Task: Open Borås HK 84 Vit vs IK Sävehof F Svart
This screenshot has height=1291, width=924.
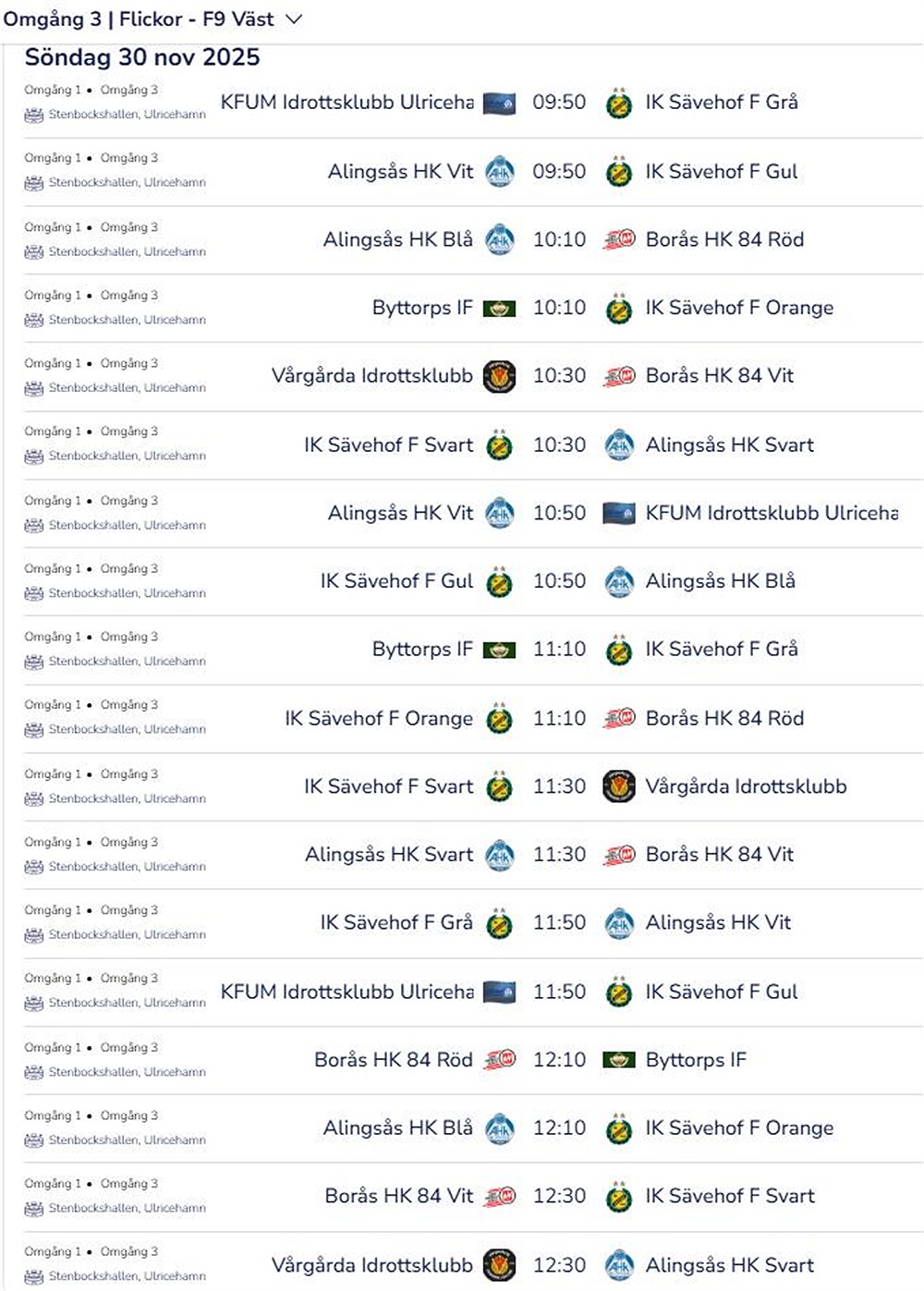Action: [x=558, y=1197]
